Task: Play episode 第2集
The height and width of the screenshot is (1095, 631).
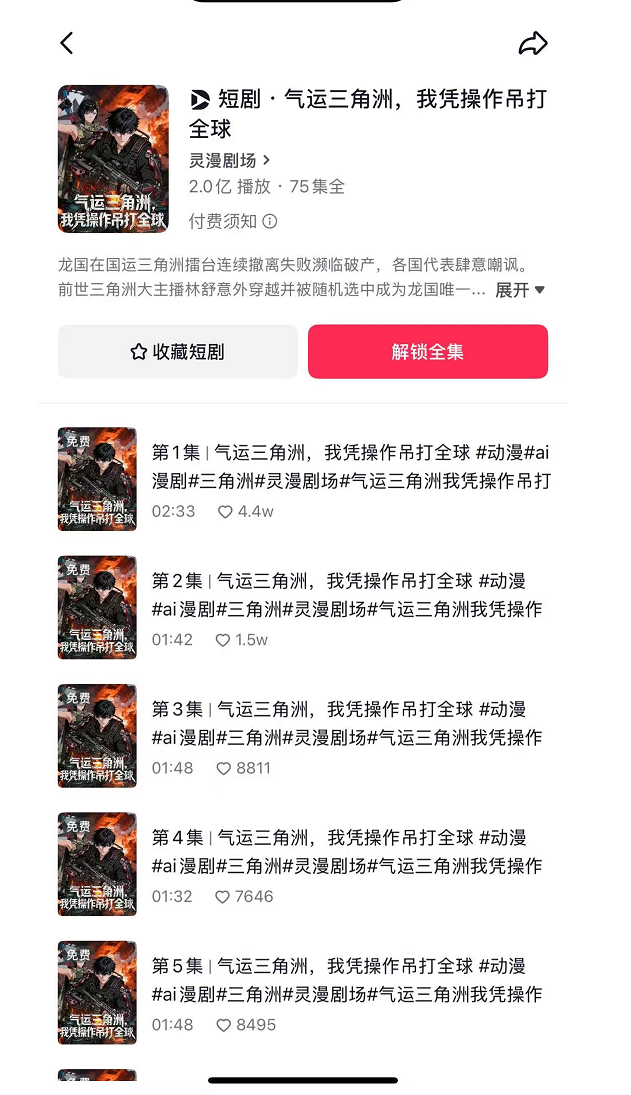Action: pos(350,594)
